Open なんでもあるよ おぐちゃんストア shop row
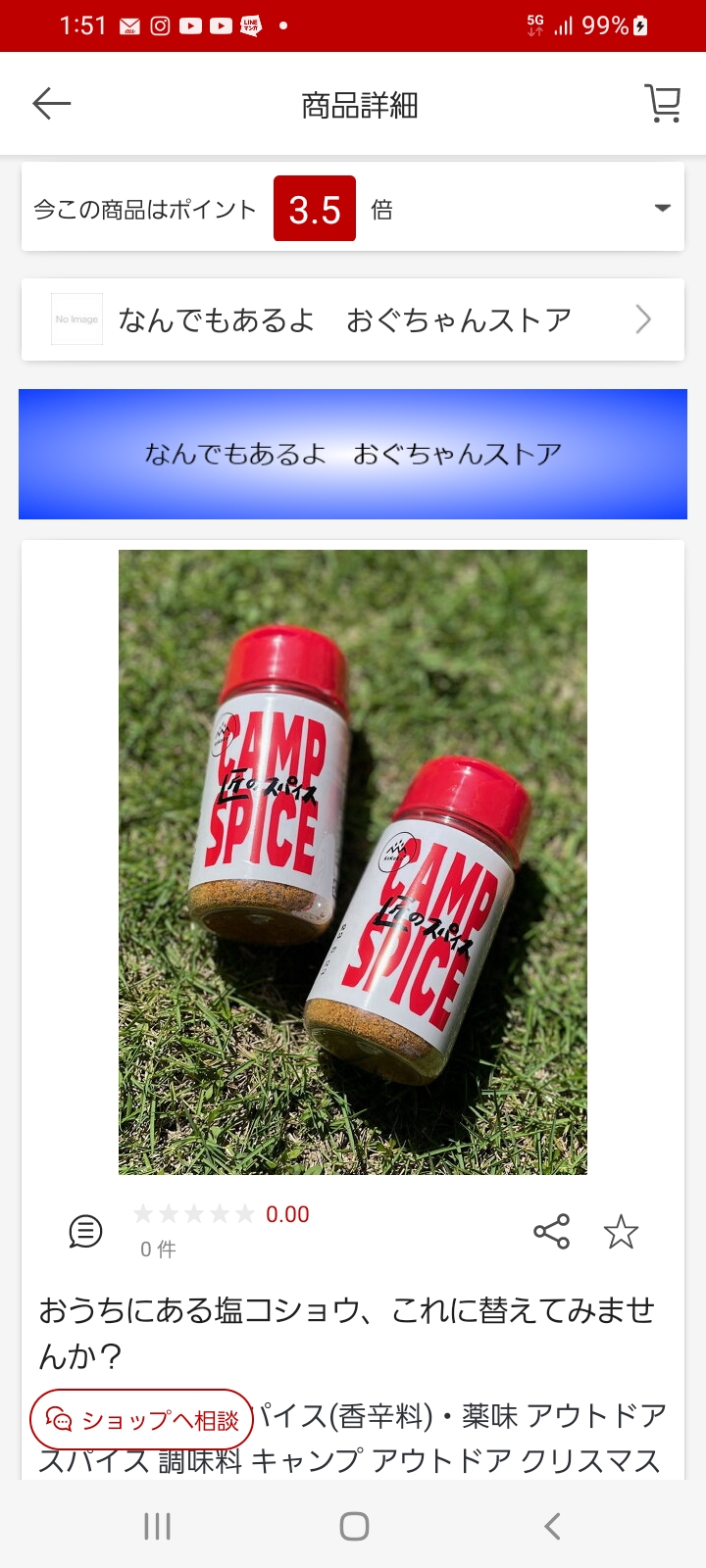706x1568 pixels. (353, 319)
